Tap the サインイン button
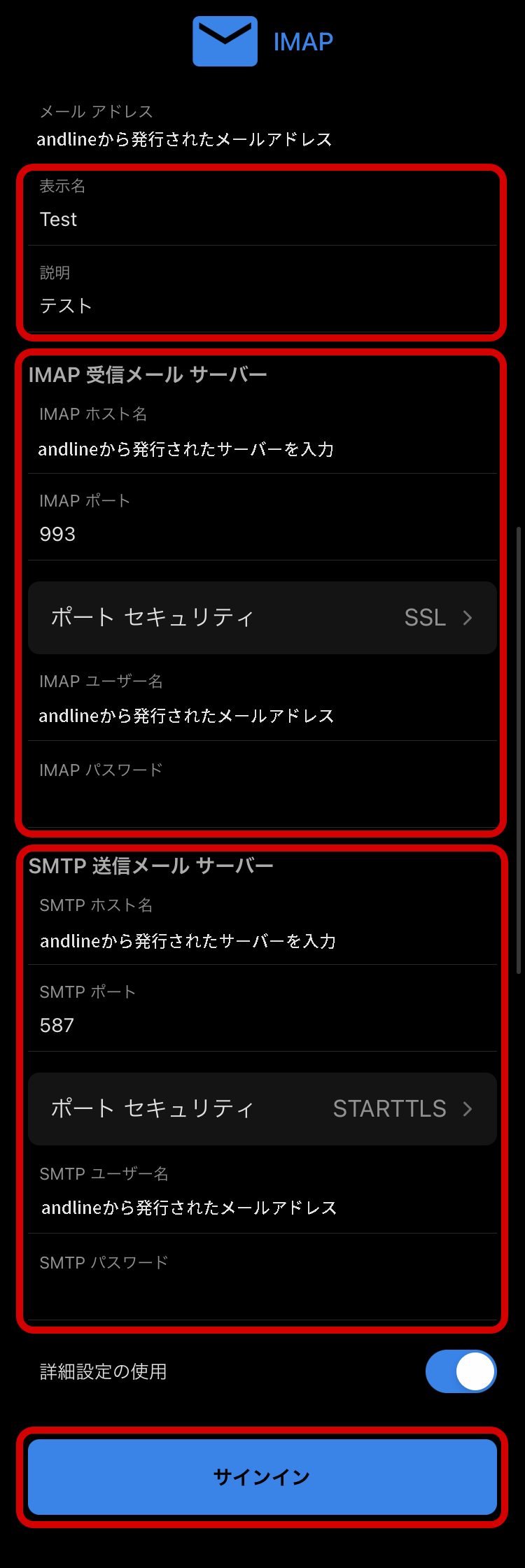The height and width of the screenshot is (1568, 525). point(262,1477)
